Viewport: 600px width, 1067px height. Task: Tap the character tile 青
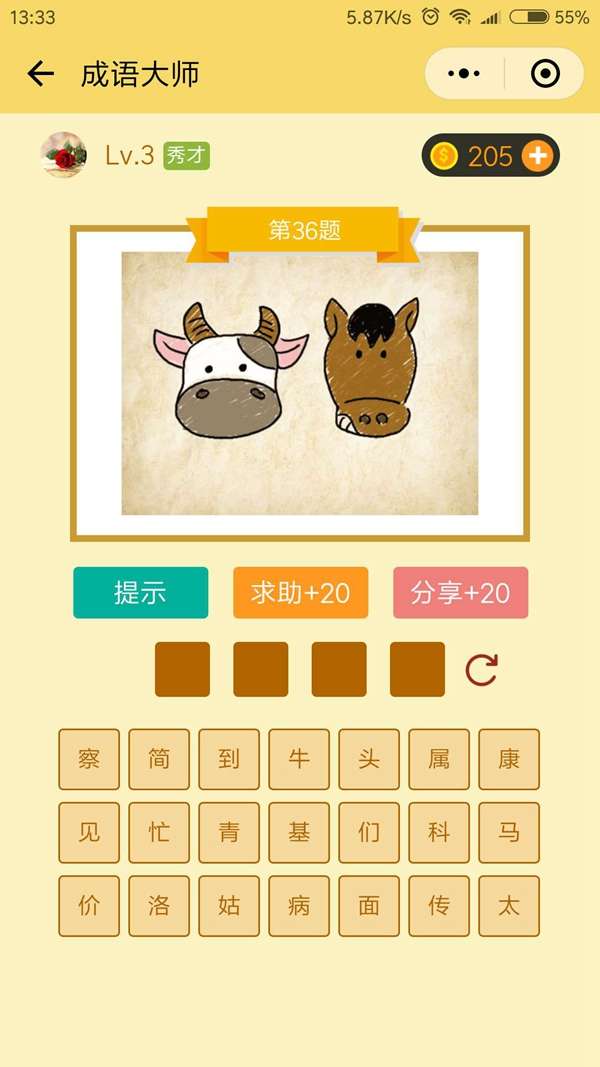click(x=229, y=832)
